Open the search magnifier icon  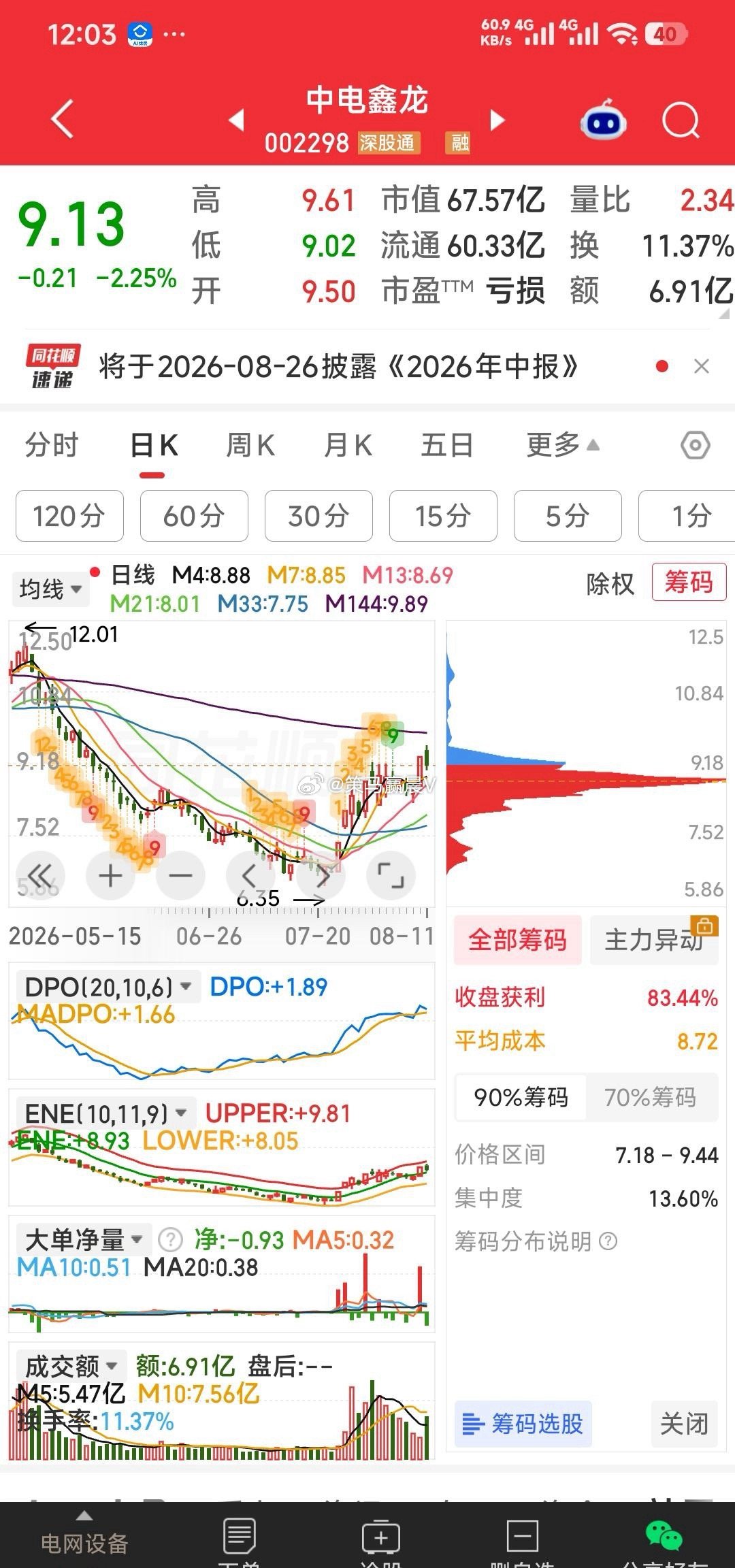[681, 121]
